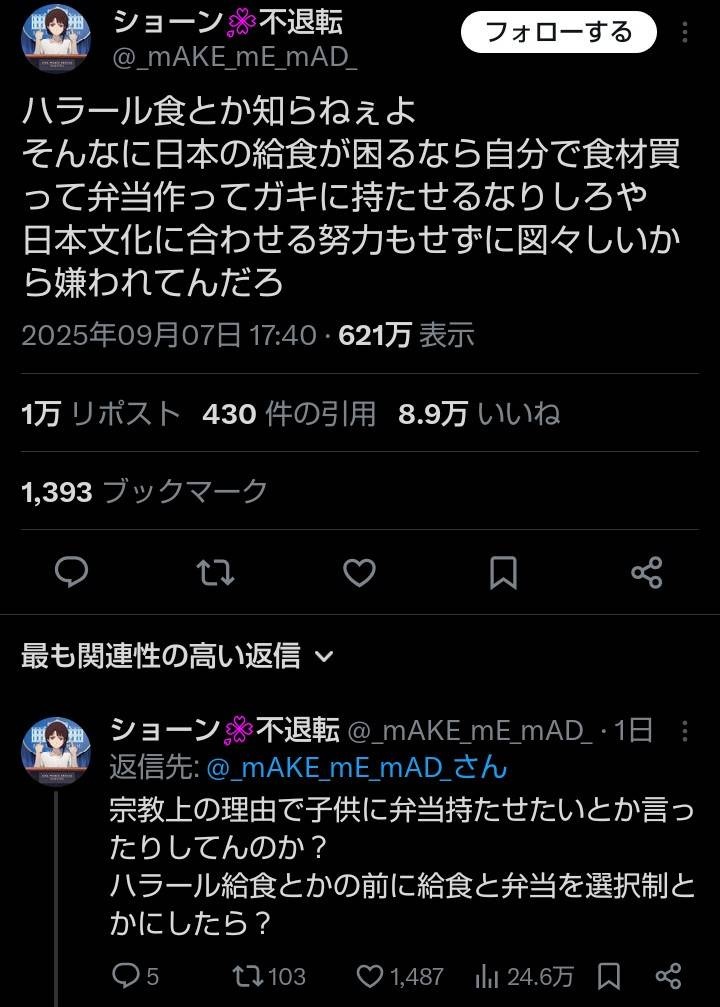The image size is (720, 1007).
Task: Open the @_mAKE_mE_mAD_さん mention link
Action: pyautogui.click(x=357, y=767)
